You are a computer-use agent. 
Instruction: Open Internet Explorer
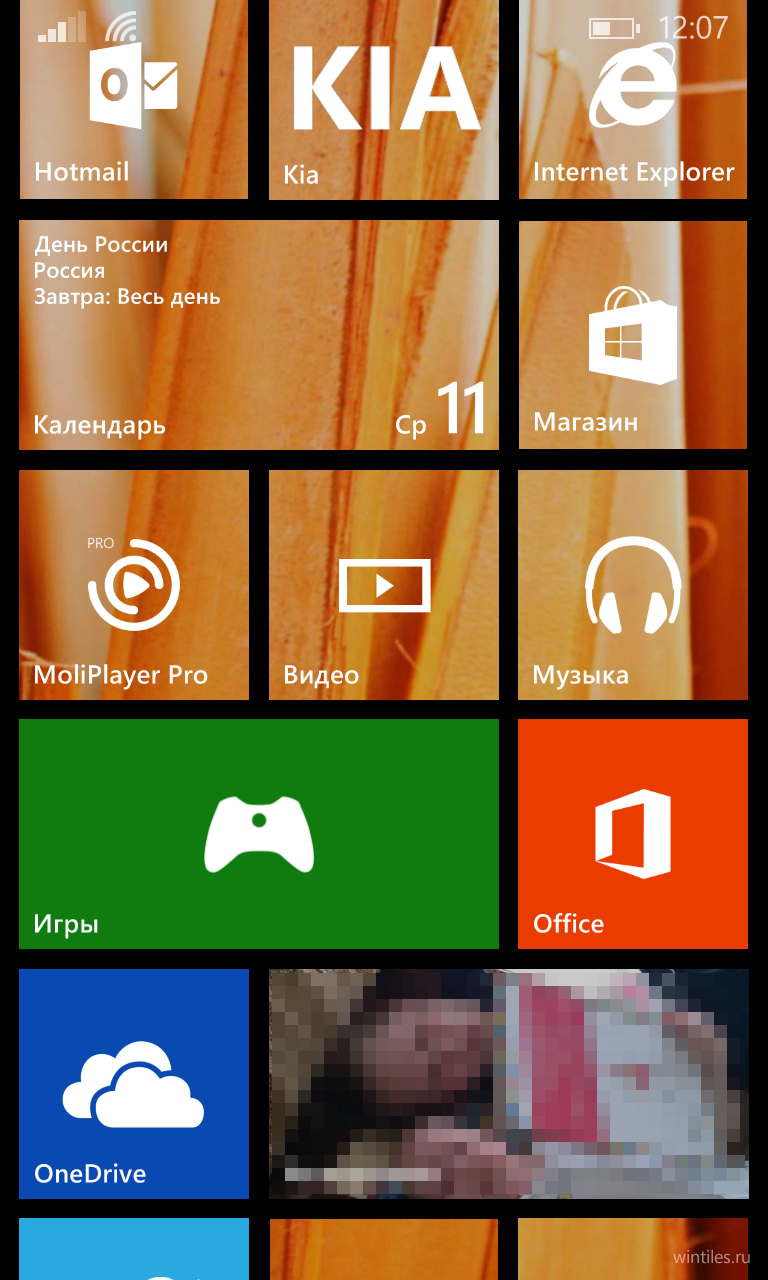(x=633, y=99)
